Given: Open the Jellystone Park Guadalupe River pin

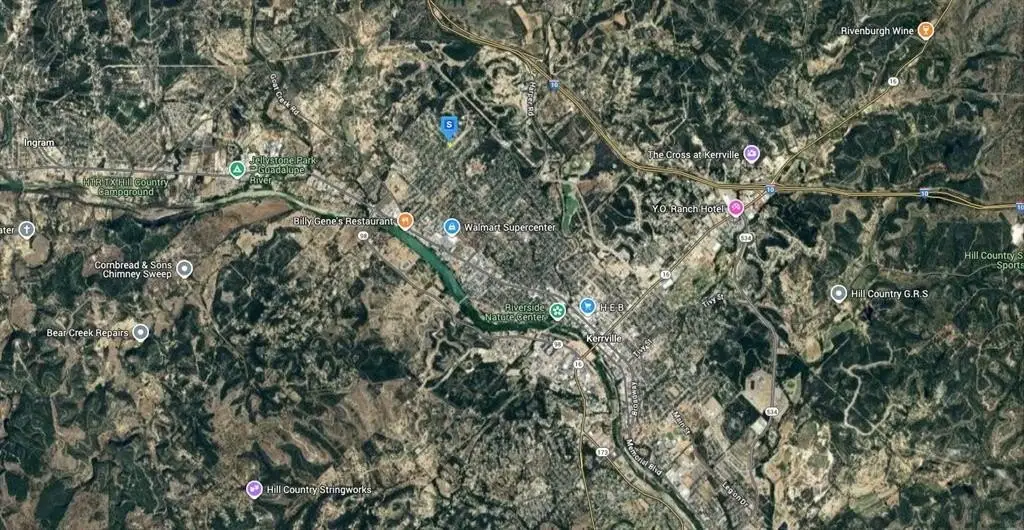Looking at the screenshot, I should [237, 170].
